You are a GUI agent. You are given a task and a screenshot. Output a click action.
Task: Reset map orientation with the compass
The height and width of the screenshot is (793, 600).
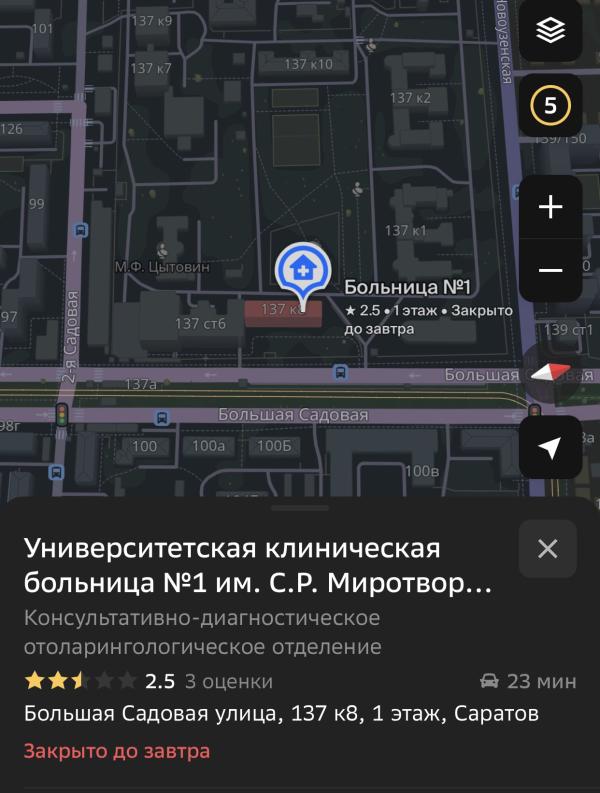551,374
